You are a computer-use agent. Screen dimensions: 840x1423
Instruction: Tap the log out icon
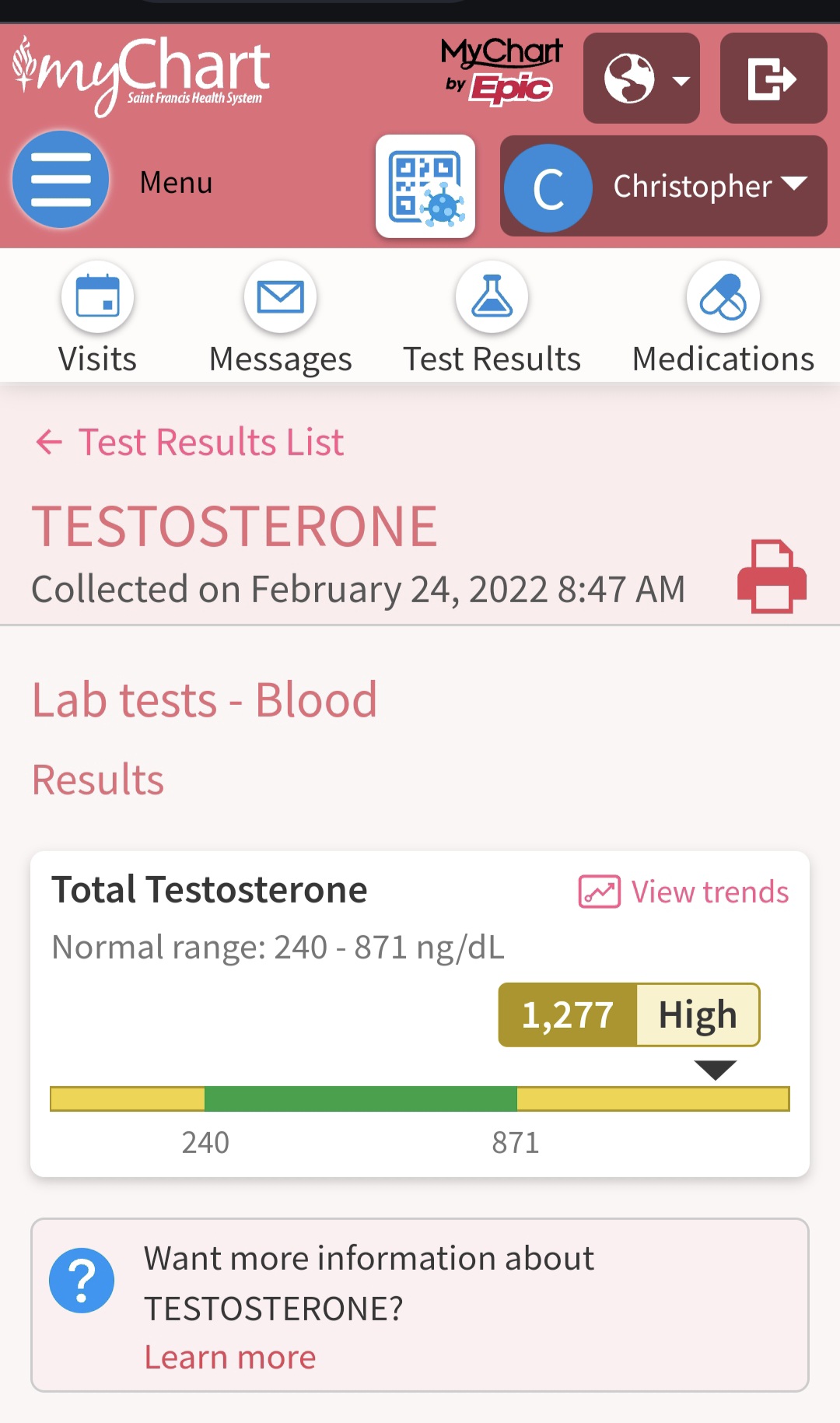[773, 79]
